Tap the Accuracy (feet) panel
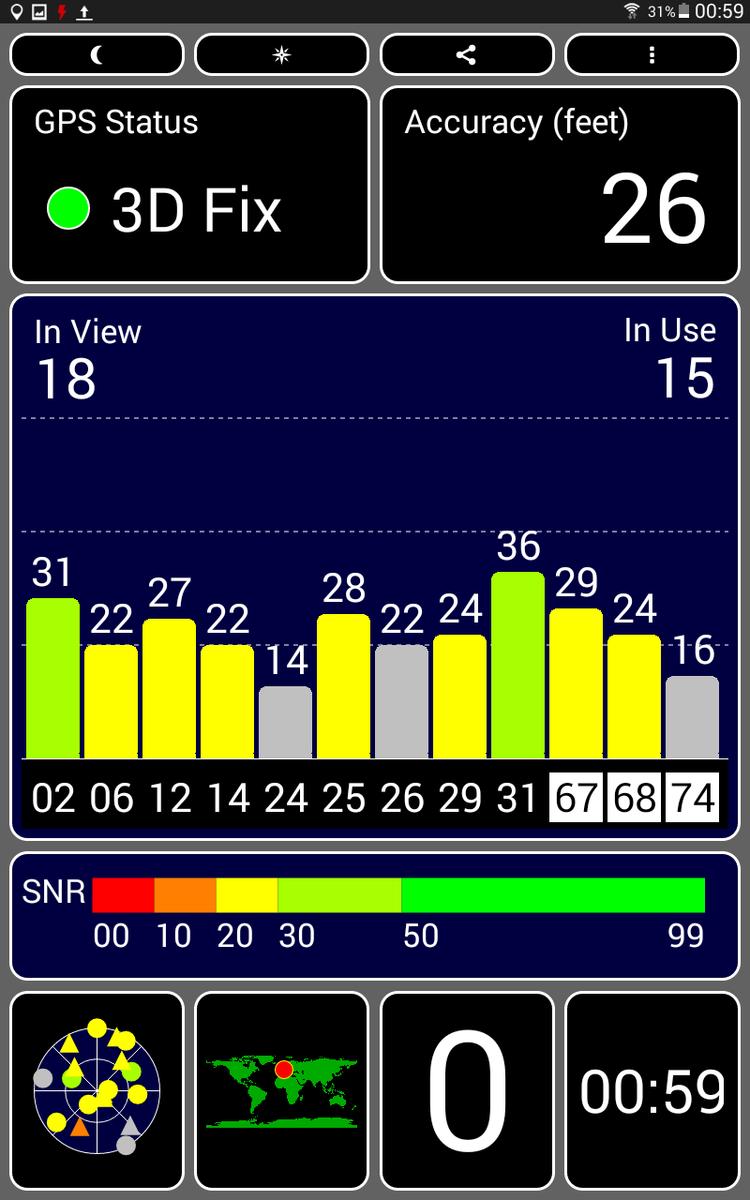Screen dimensions: 750x1200 click(560, 185)
